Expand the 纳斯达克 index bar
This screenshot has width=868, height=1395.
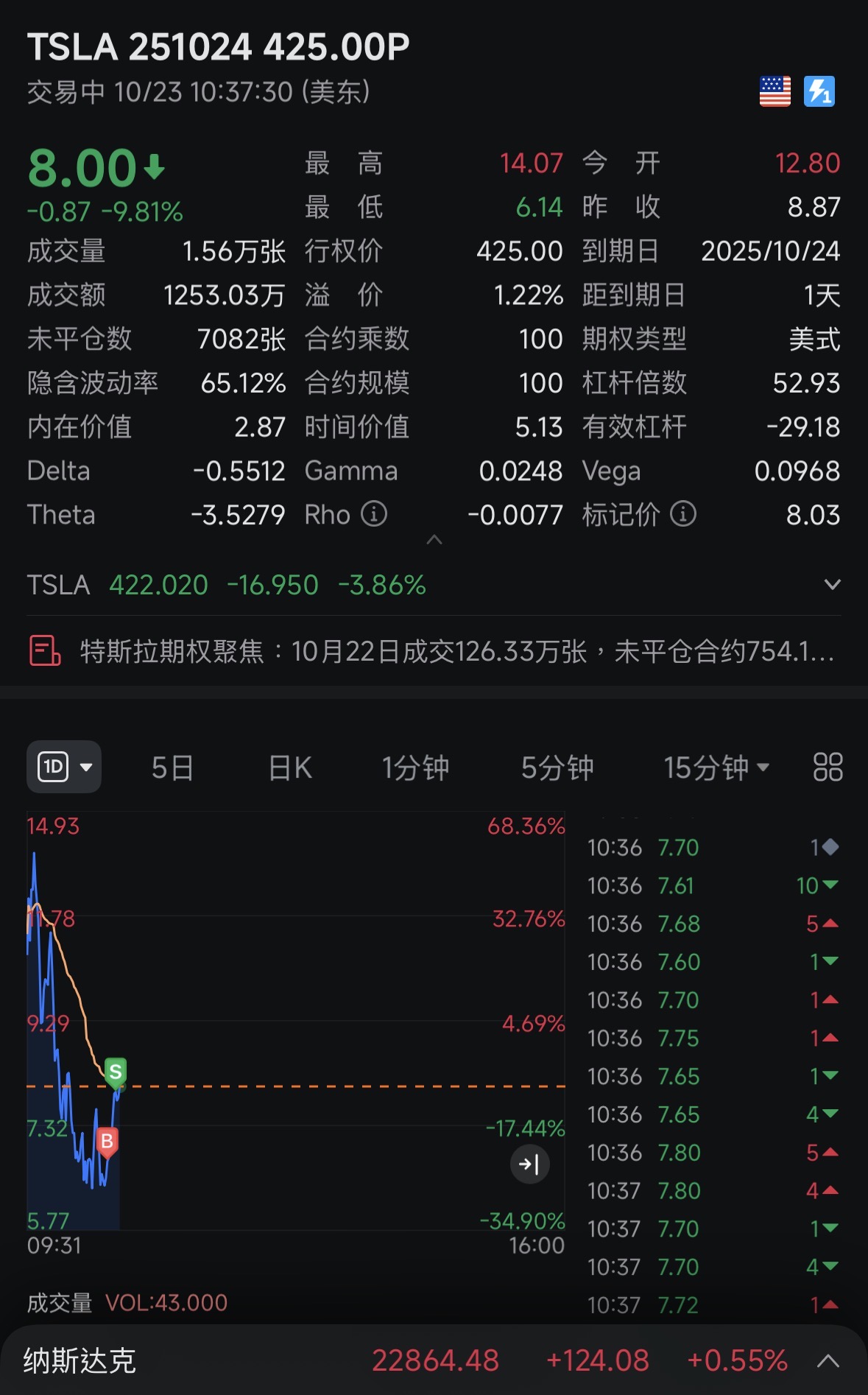pyautogui.click(x=828, y=1360)
